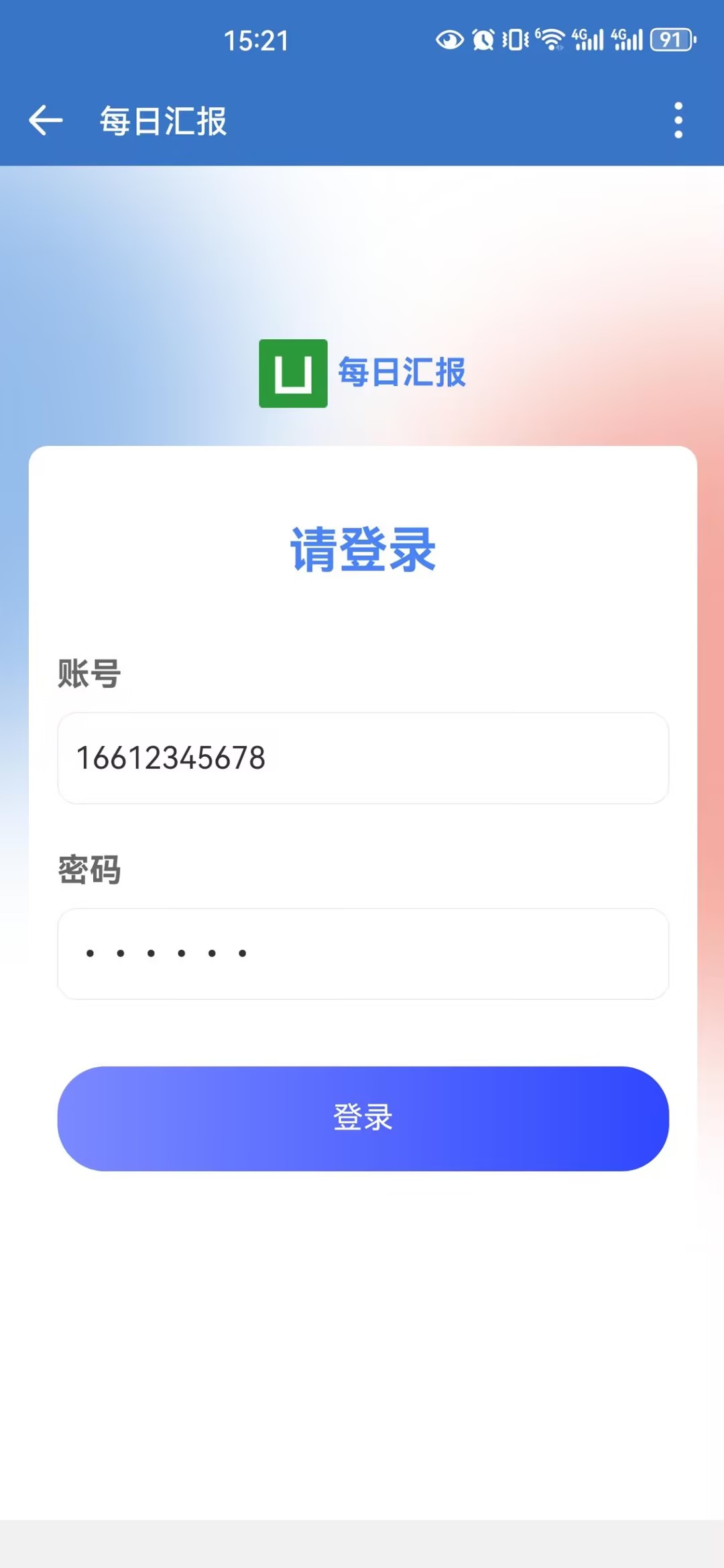Tap the 登录 login button
Screen dimensions: 724x1568
pyautogui.click(x=363, y=1118)
